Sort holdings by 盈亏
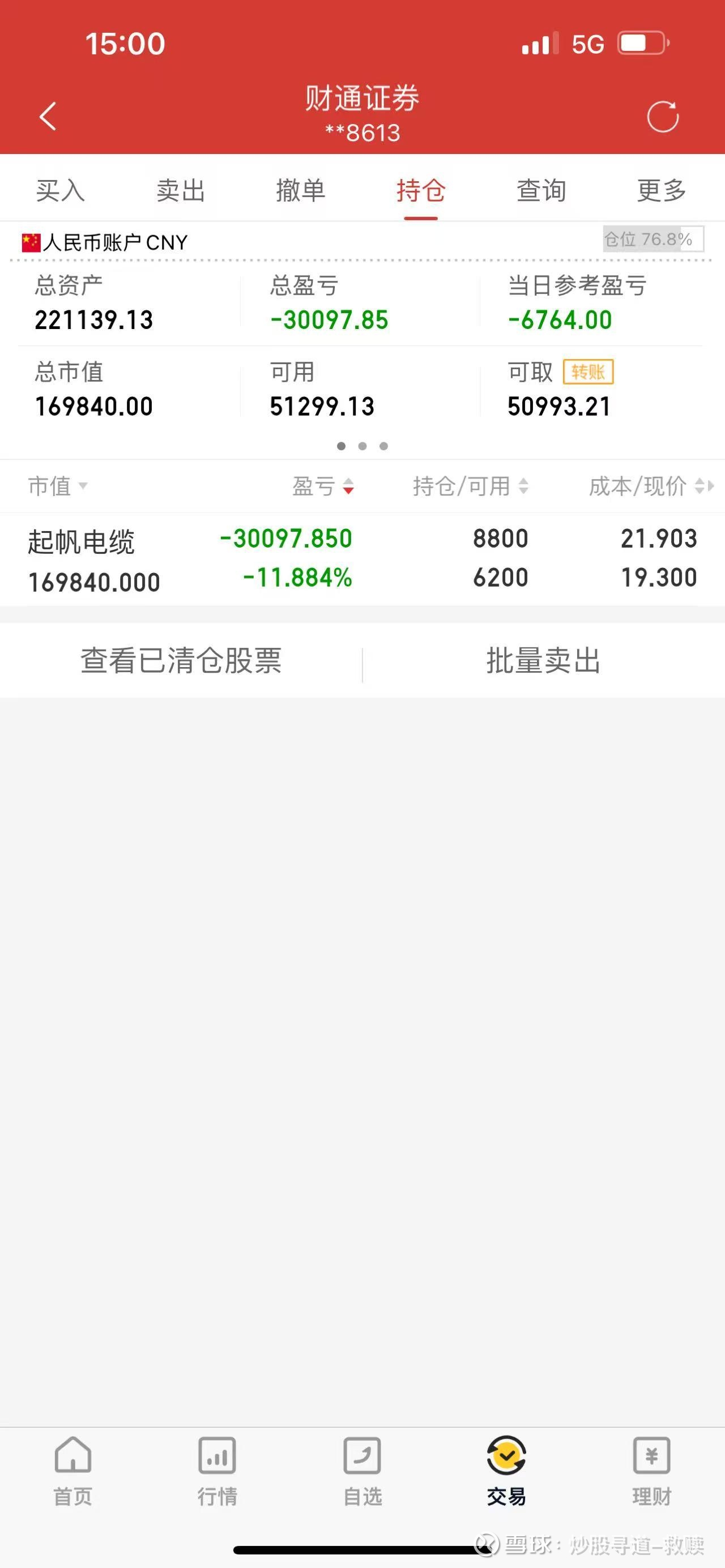The width and height of the screenshot is (725, 1568). [x=323, y=486]
